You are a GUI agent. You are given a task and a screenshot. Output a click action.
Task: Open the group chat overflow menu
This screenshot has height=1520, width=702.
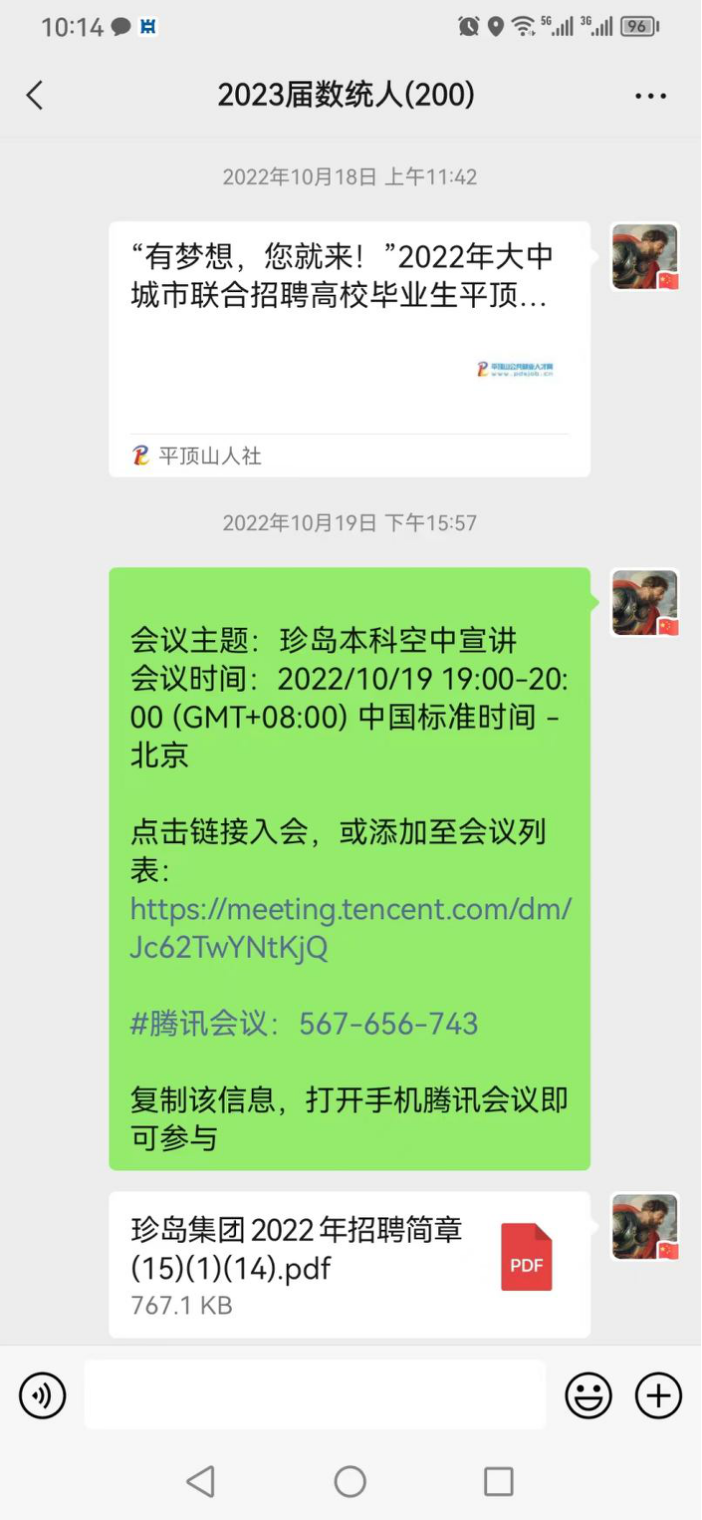point(650,96)
